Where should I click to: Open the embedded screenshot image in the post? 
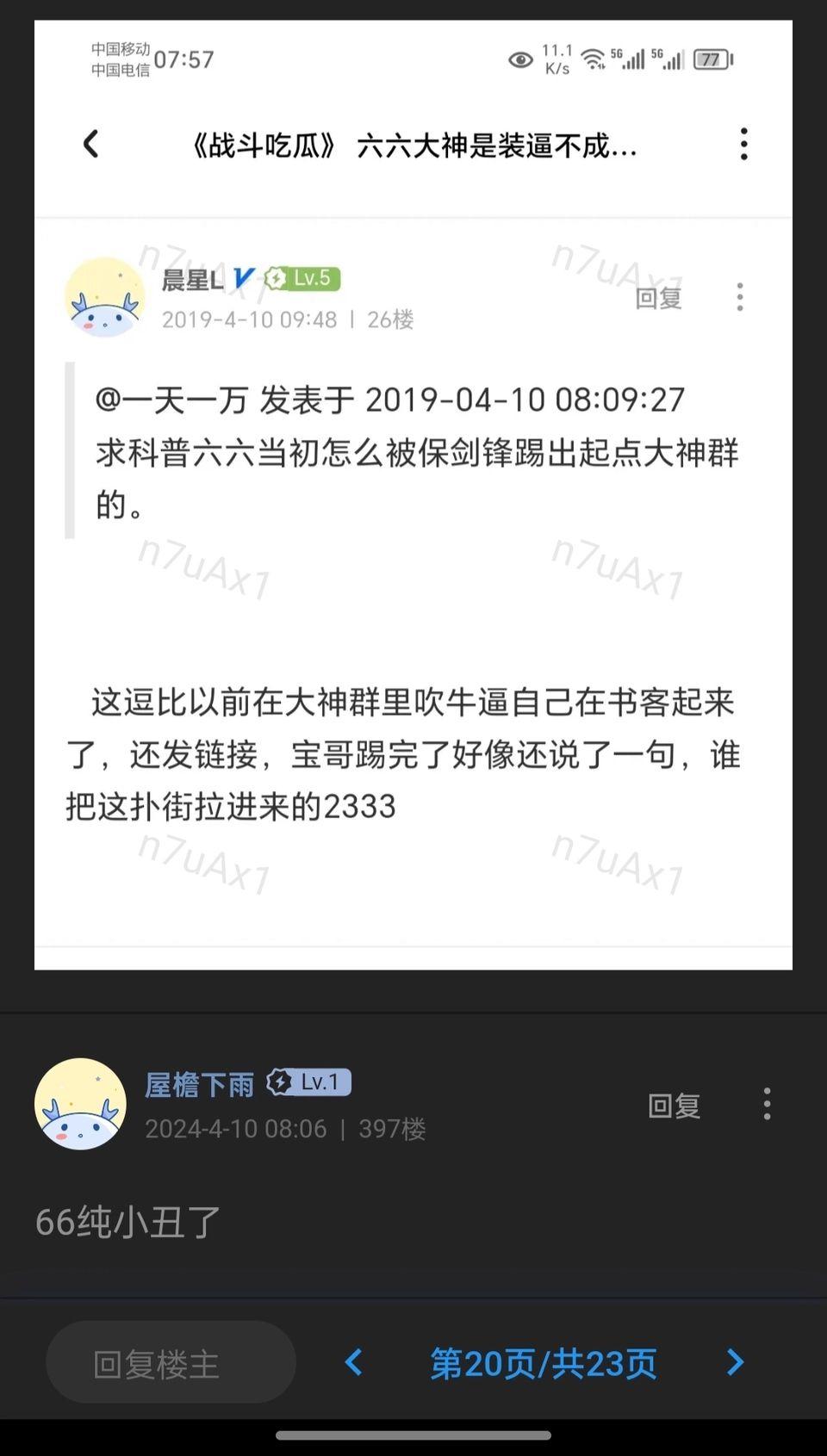pyautogui.click(x=413, y=495)
